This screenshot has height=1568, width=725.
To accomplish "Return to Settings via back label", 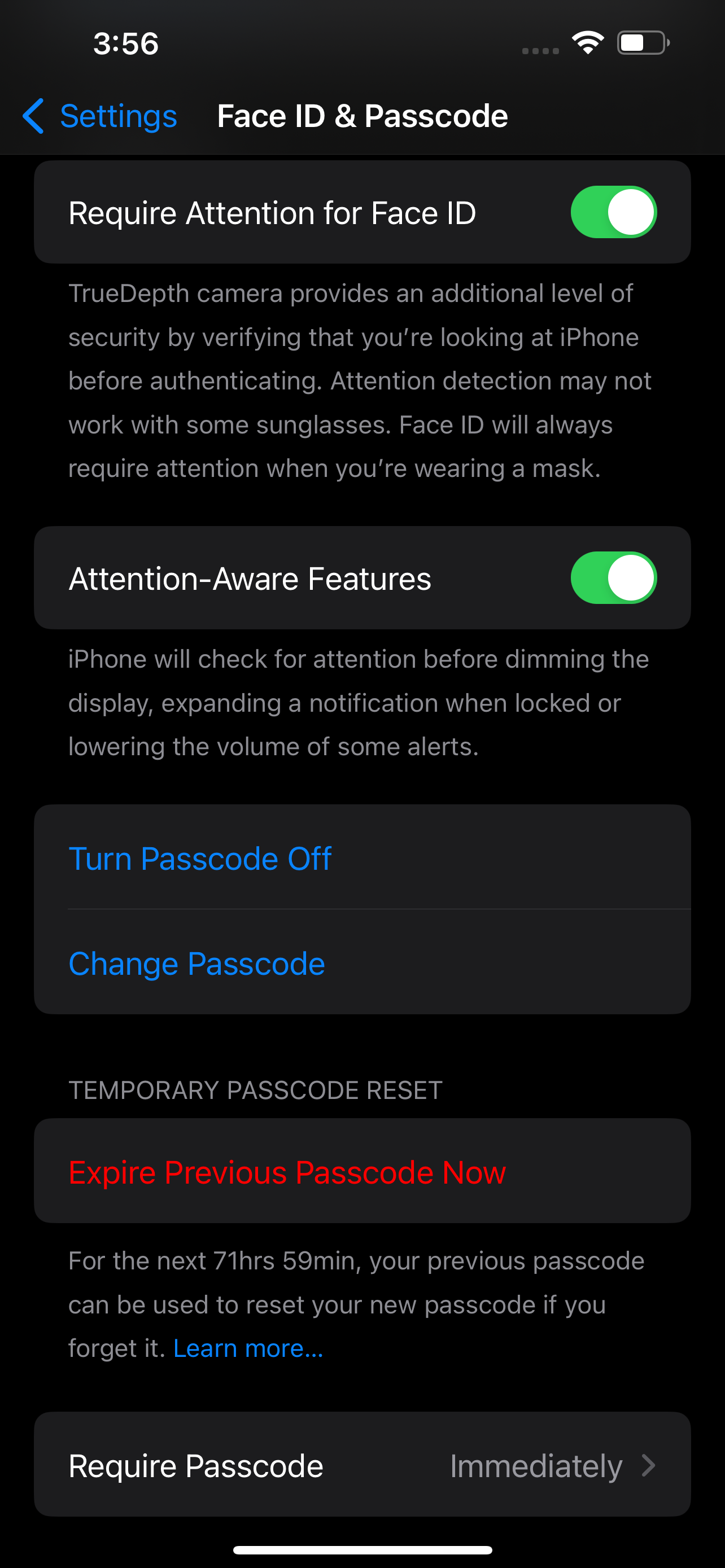I will click(x=119, y=116).
